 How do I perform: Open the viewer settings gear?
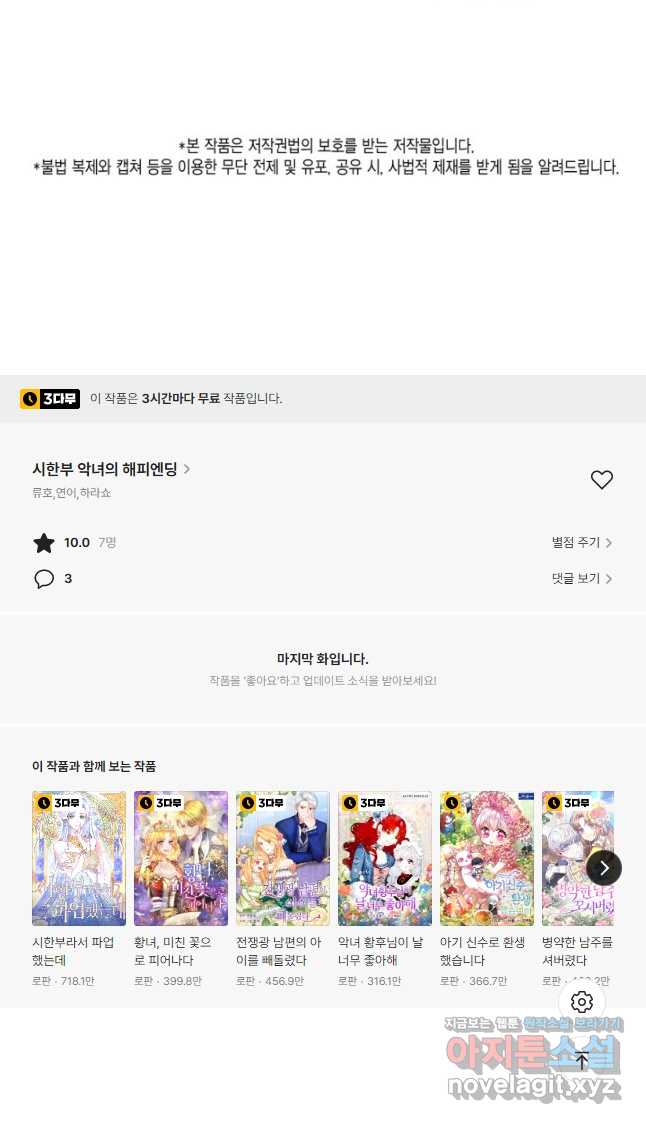[x=582, y=1002]
